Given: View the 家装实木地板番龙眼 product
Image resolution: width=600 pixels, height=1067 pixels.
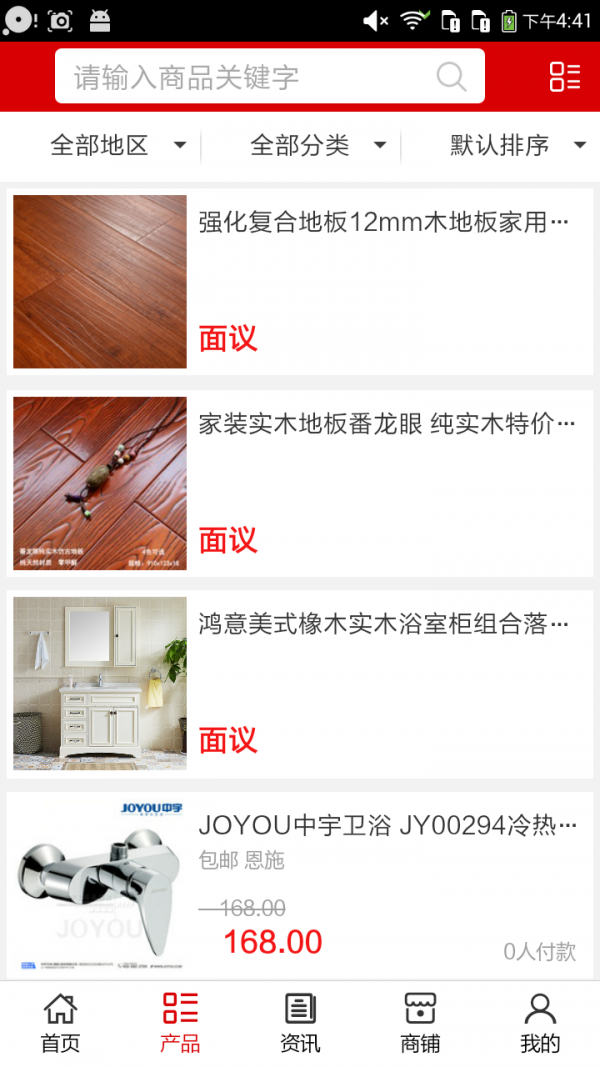Looking at the screenshot, I should (x=386, y=424).
